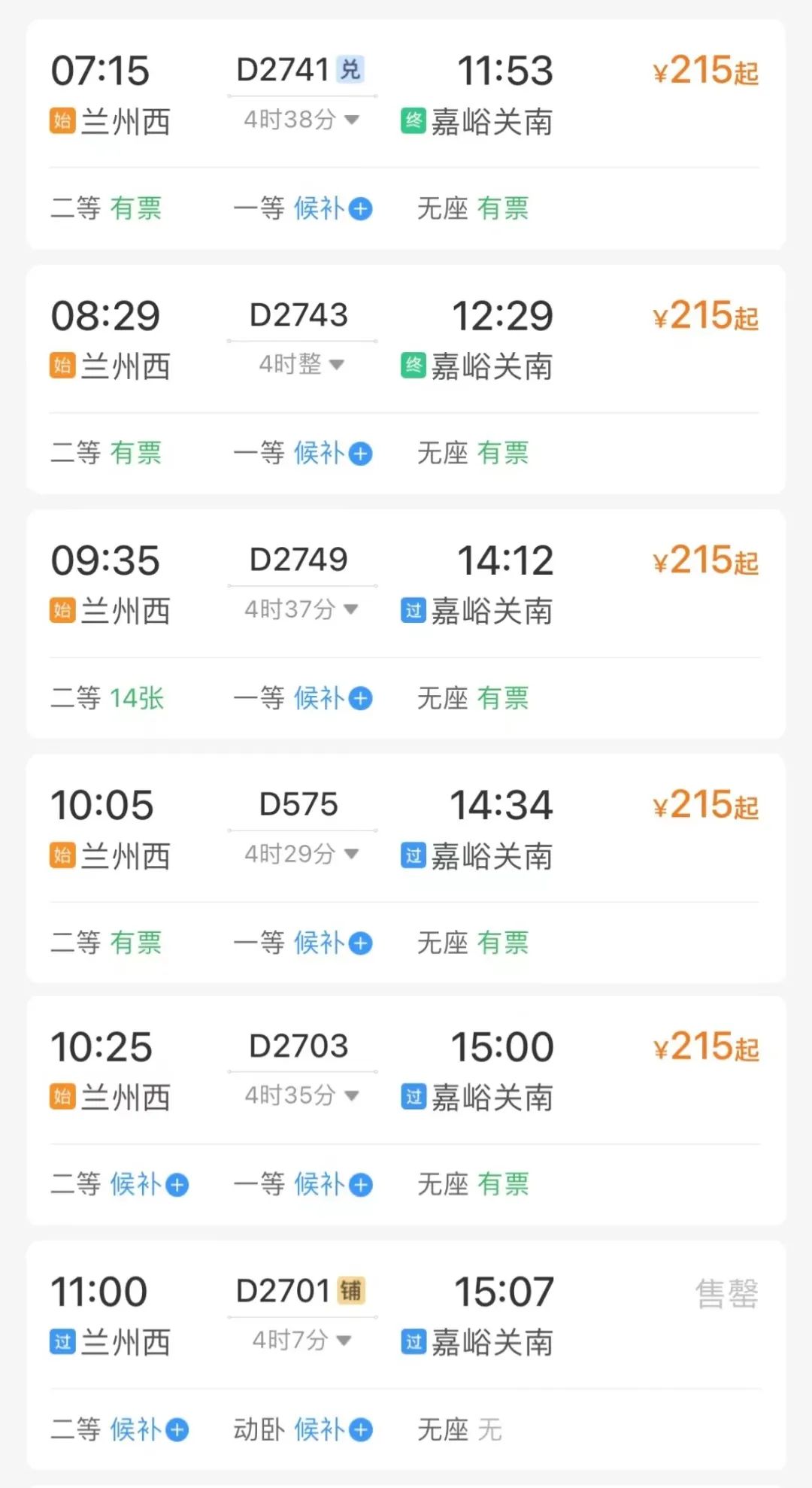Expand the 4时7分 duration for D2701
The image size is (812, 1488).
click(x=301, y=1340)
